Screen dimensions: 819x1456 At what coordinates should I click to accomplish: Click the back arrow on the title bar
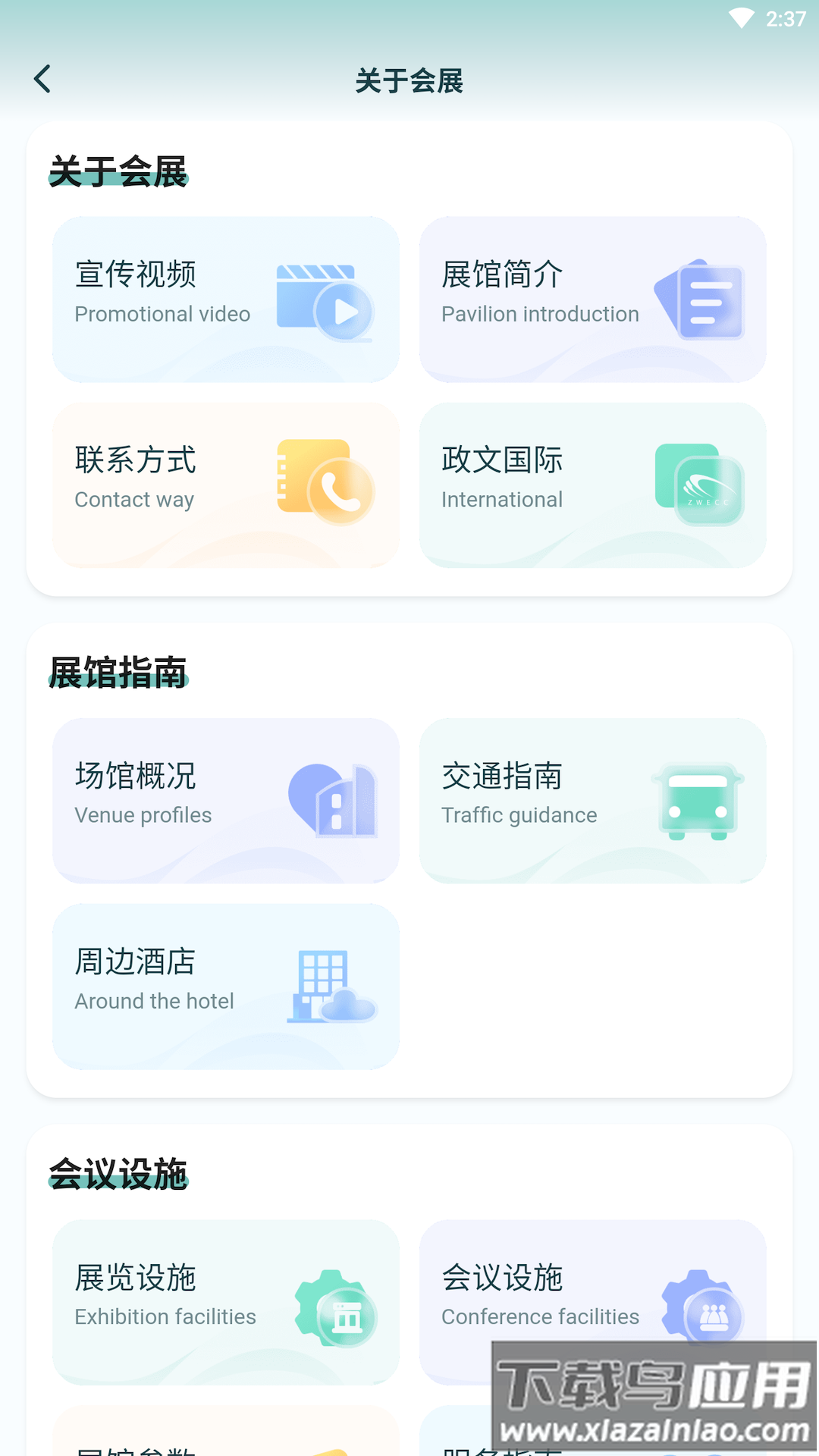point(43,79)
